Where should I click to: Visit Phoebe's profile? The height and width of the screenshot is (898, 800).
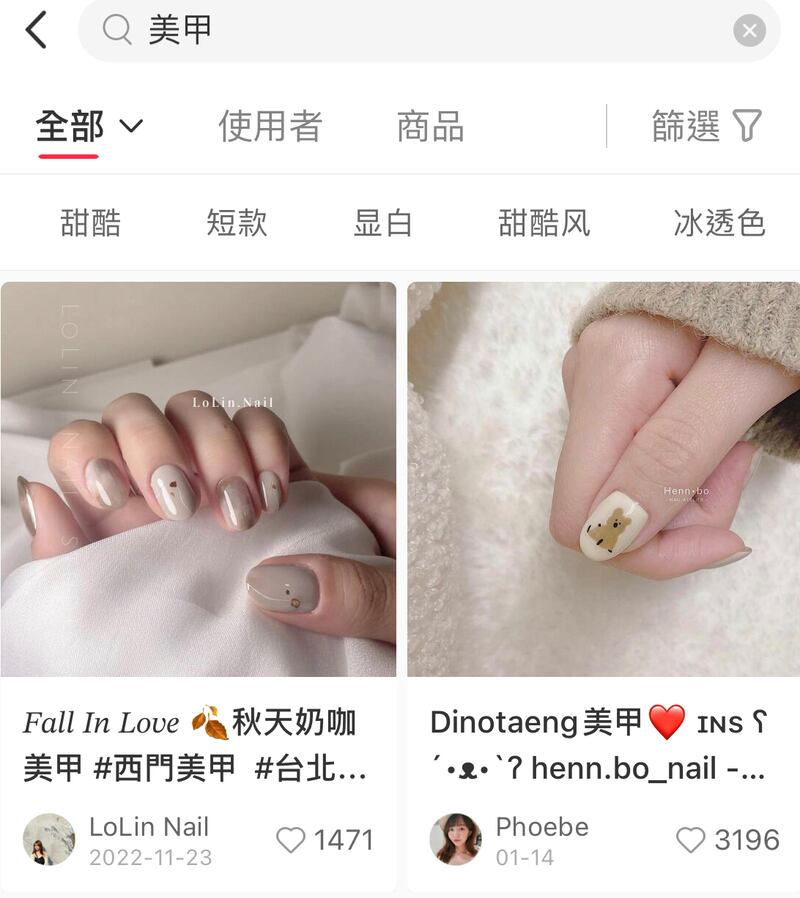[x=456, y=839]
